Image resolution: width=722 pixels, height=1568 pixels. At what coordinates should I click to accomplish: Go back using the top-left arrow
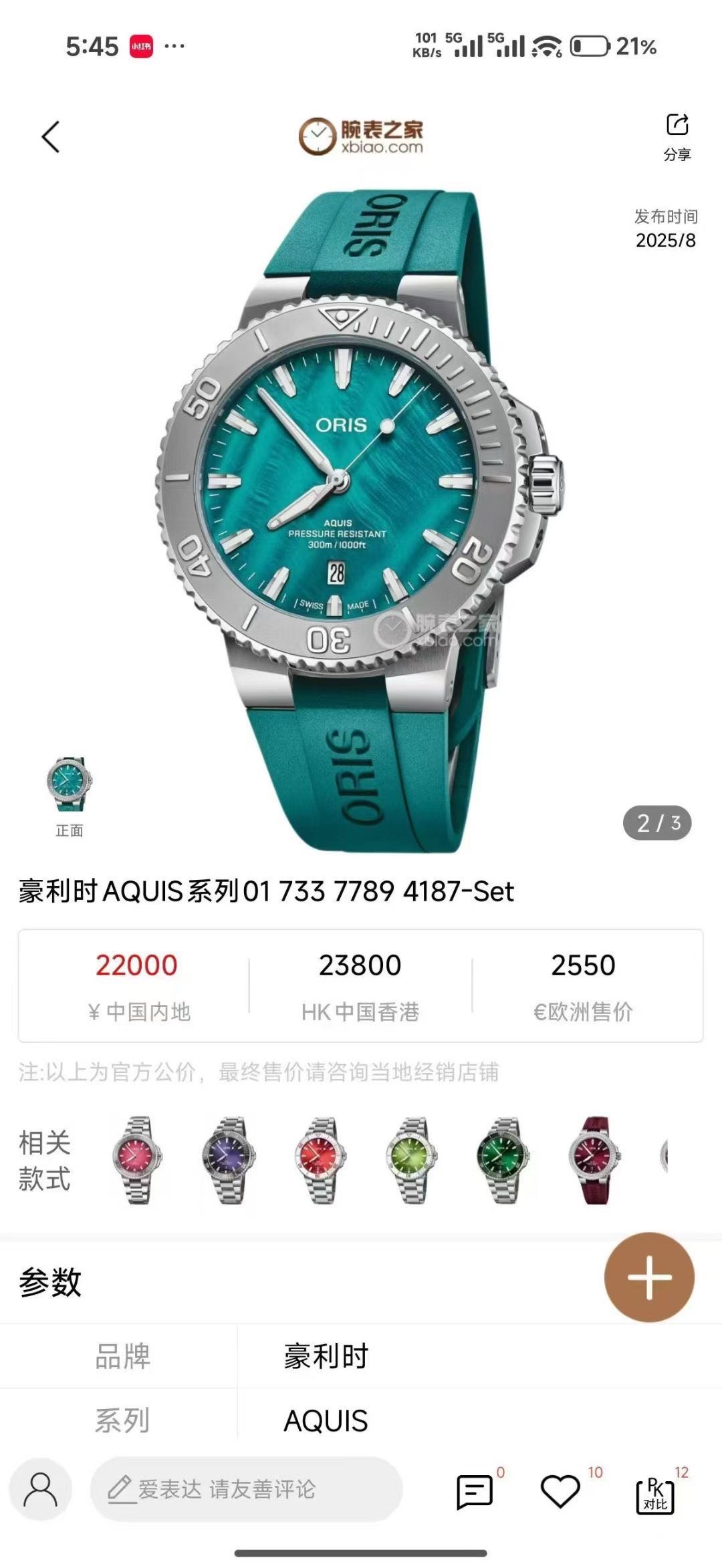(x=51, y=137)
